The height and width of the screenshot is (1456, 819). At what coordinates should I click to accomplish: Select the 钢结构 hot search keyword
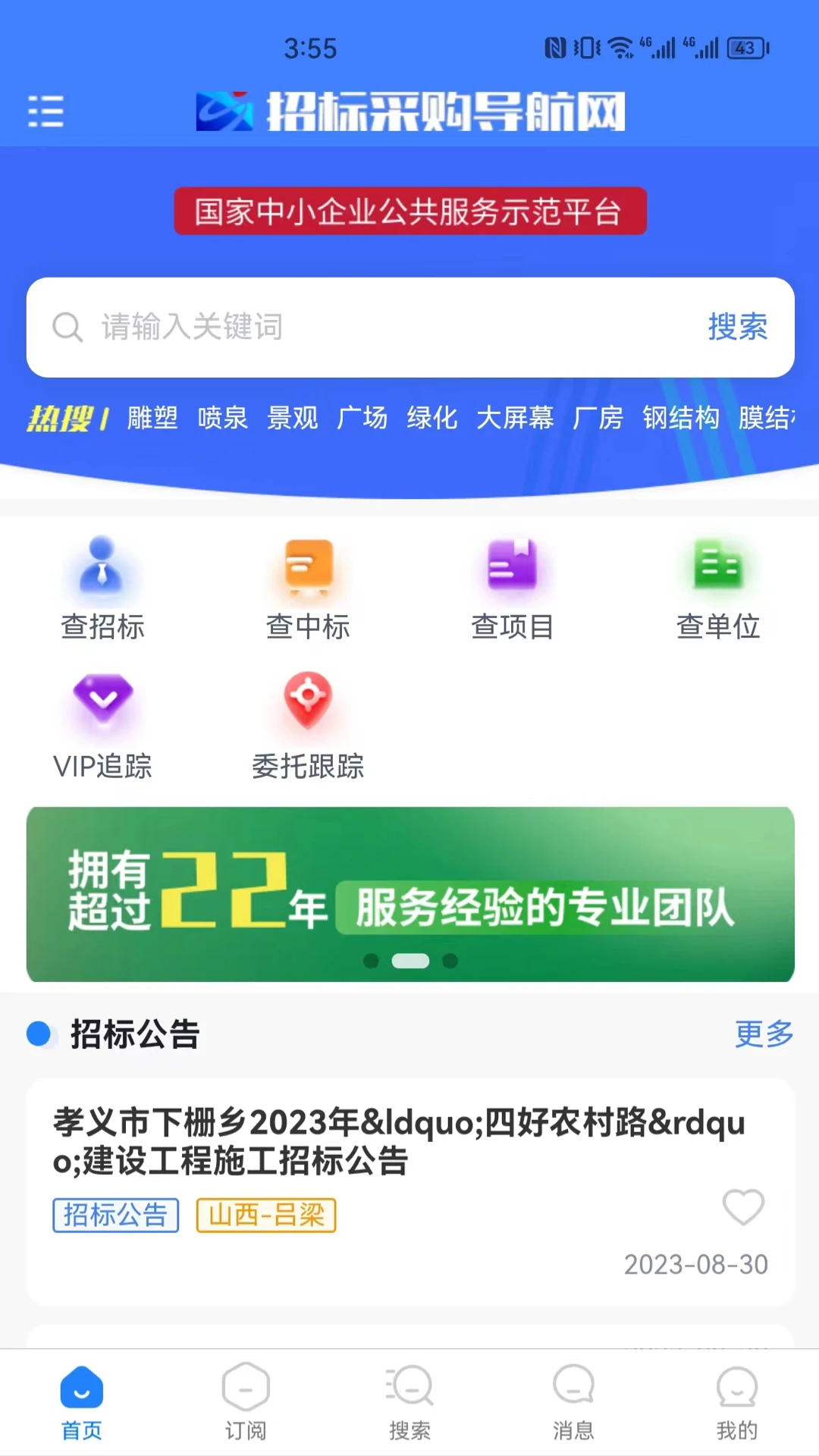tap(680, 418)
